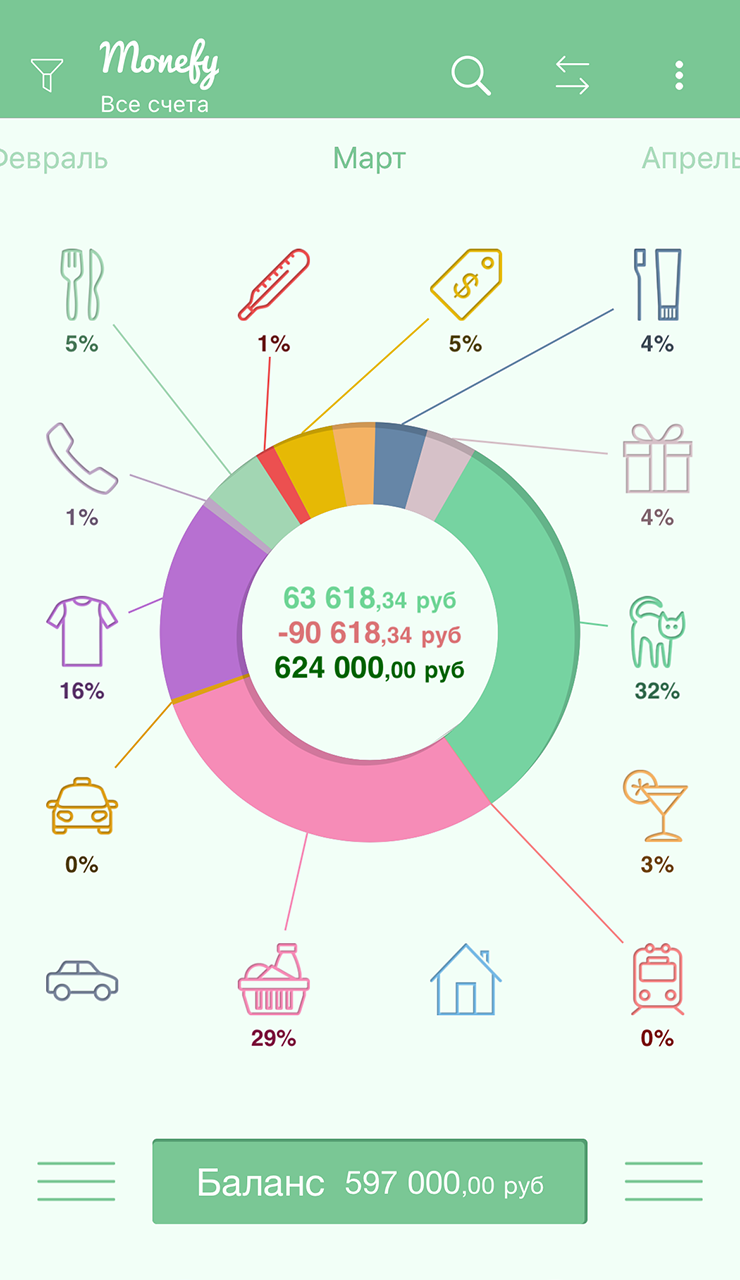The width and height of the screenshot is (740, 1280).
Task: Select the phone handset category
Action: tap(82, 459)
